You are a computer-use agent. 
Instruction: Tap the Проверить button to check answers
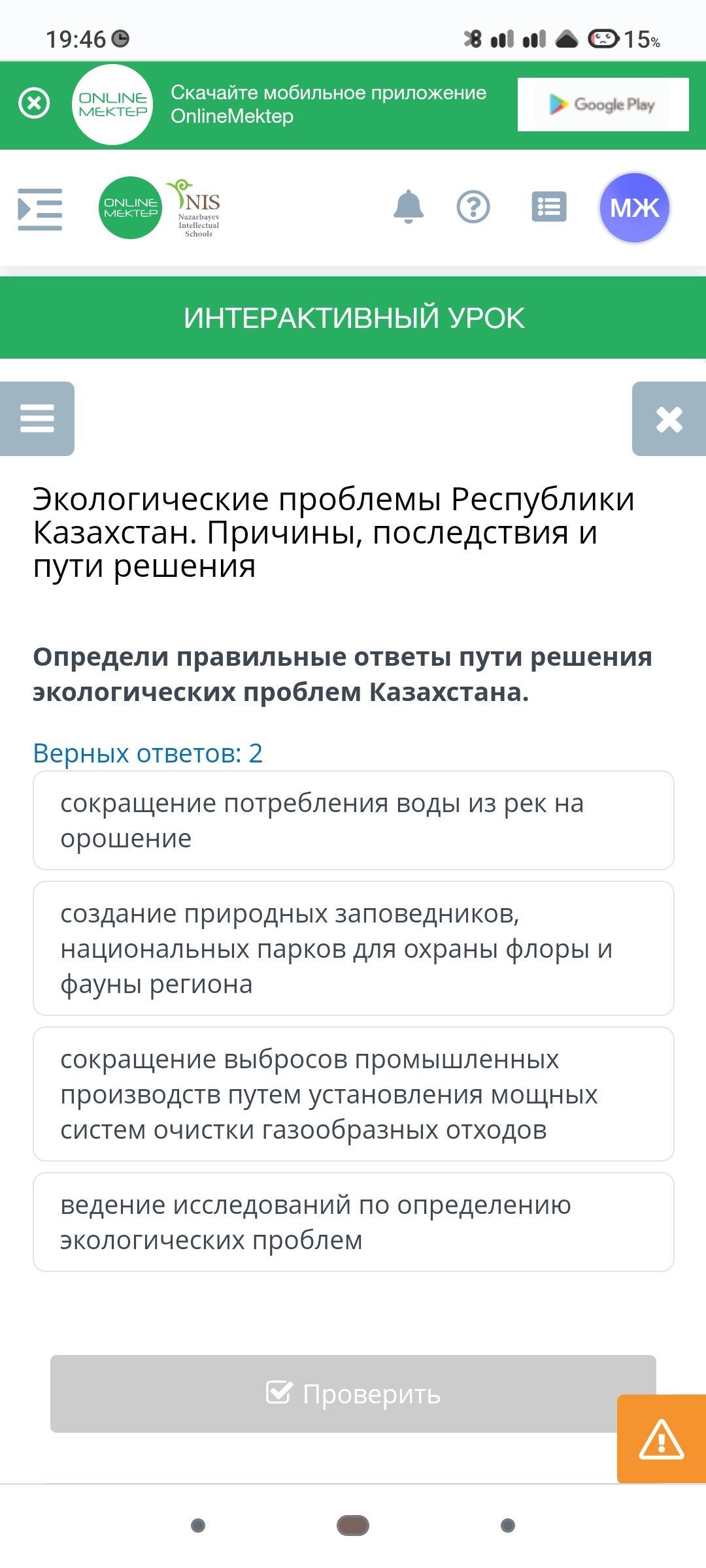click(x=353, y=1394)
